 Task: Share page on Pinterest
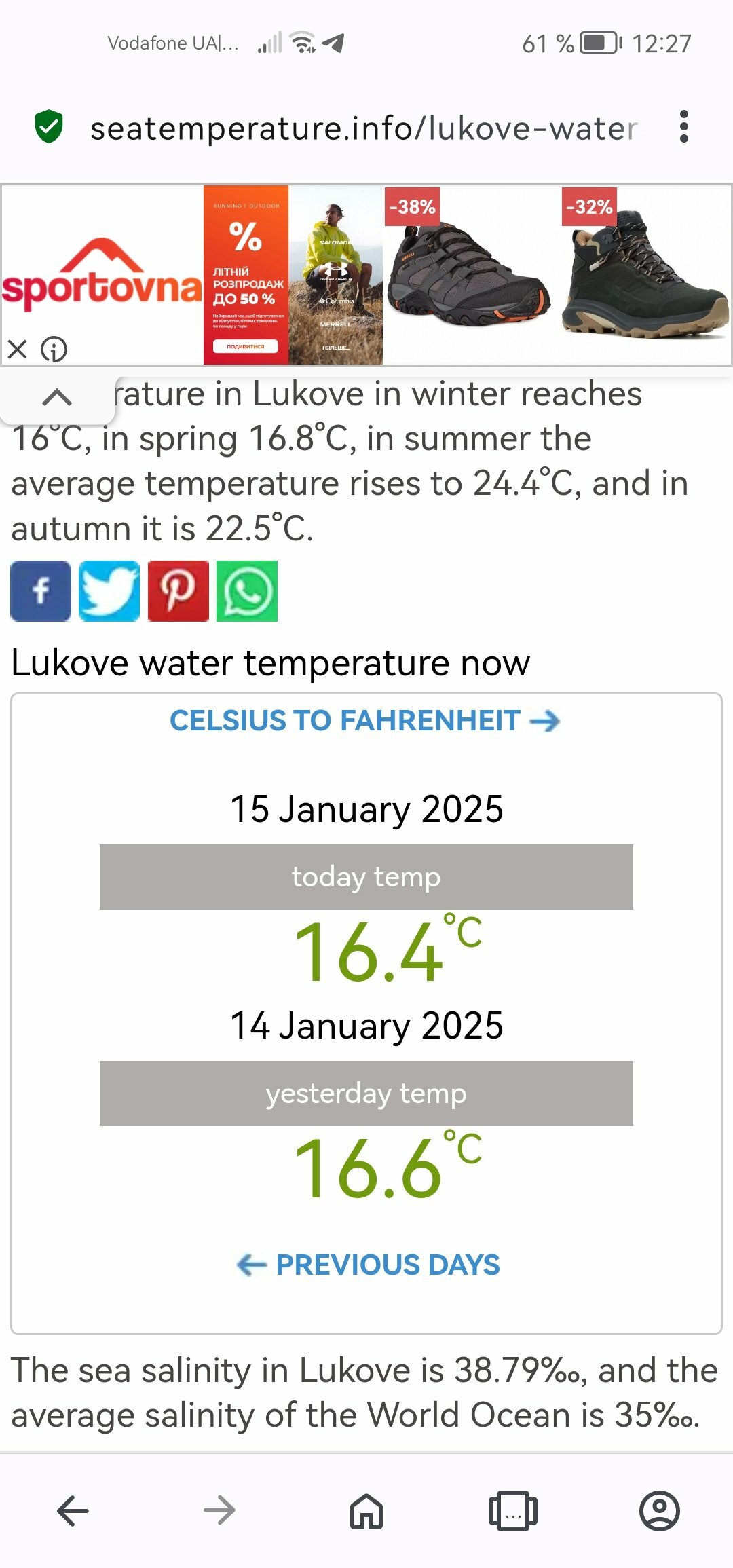178,591
